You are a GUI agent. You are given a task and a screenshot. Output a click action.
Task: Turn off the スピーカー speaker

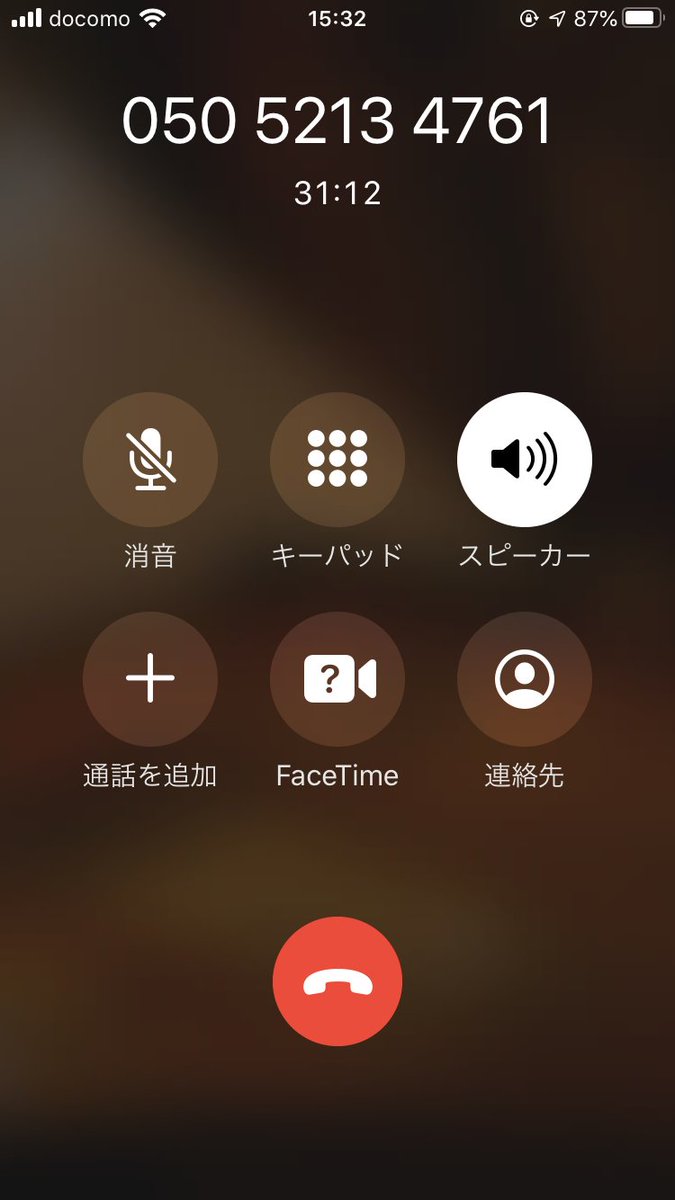tap(525, 460)
